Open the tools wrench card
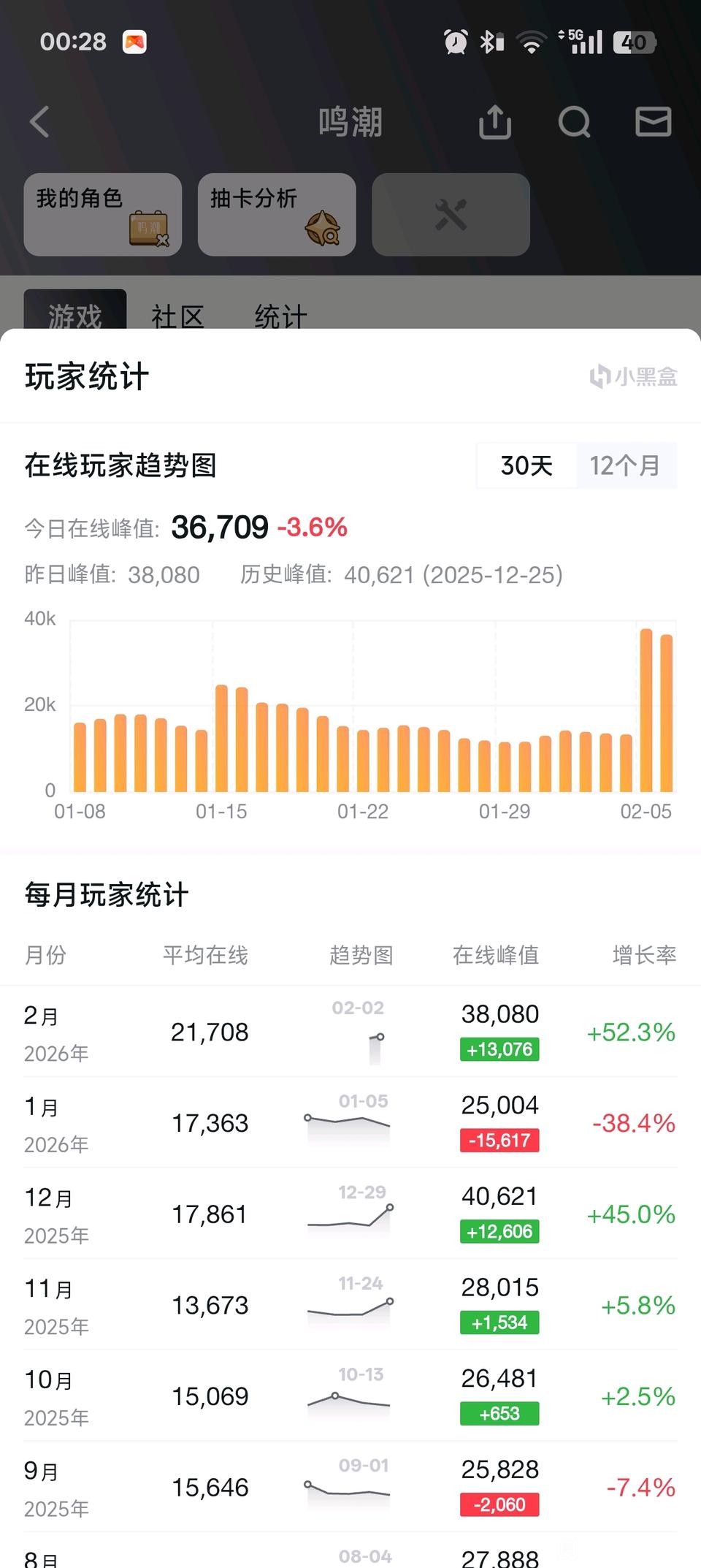The width and height of the screenshot is (701, 1568). pos(451,214)
